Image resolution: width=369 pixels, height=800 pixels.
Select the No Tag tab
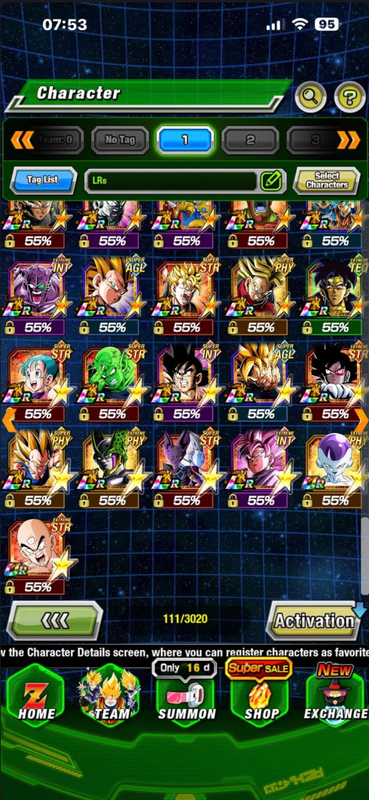tap(120, 140)
